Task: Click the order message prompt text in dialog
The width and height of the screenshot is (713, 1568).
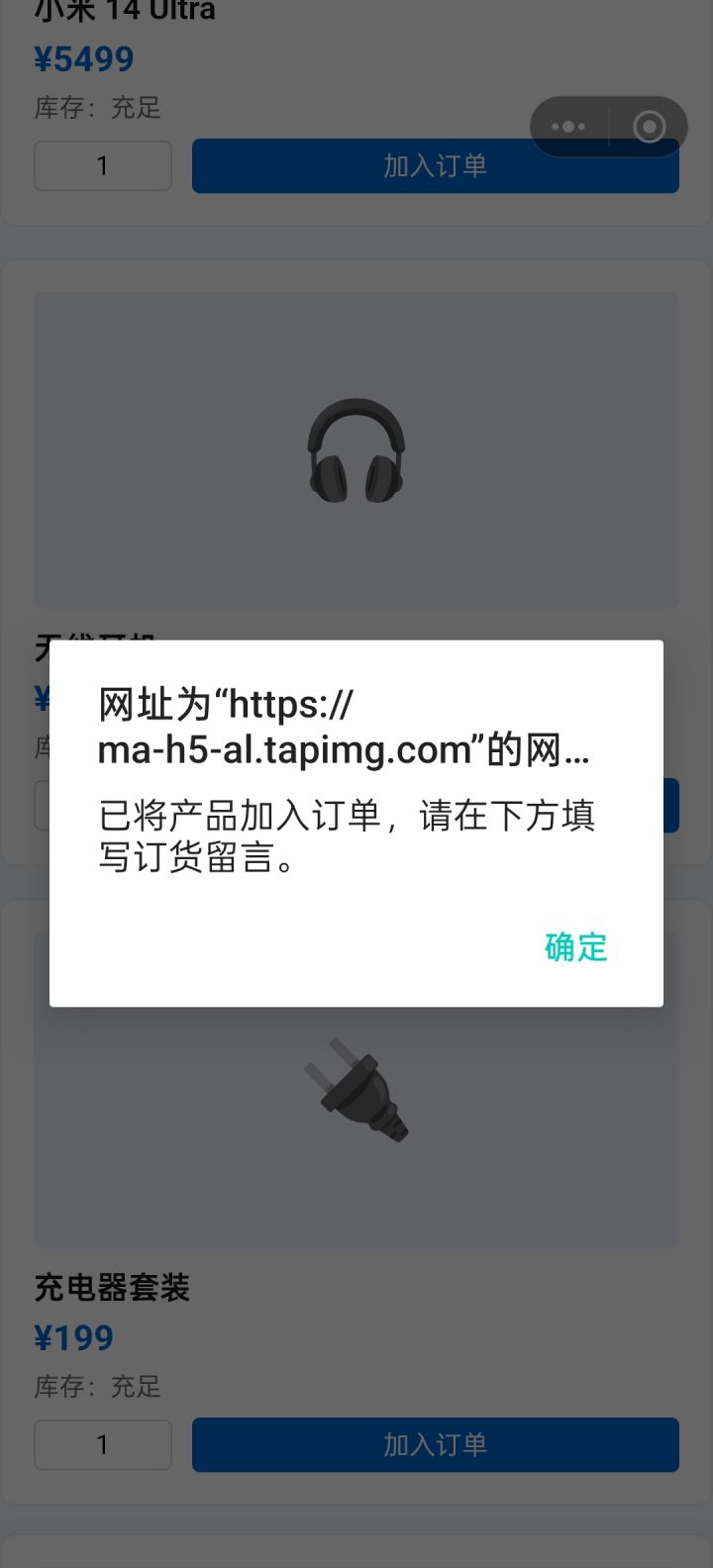Action: click(x=346, y=836)
